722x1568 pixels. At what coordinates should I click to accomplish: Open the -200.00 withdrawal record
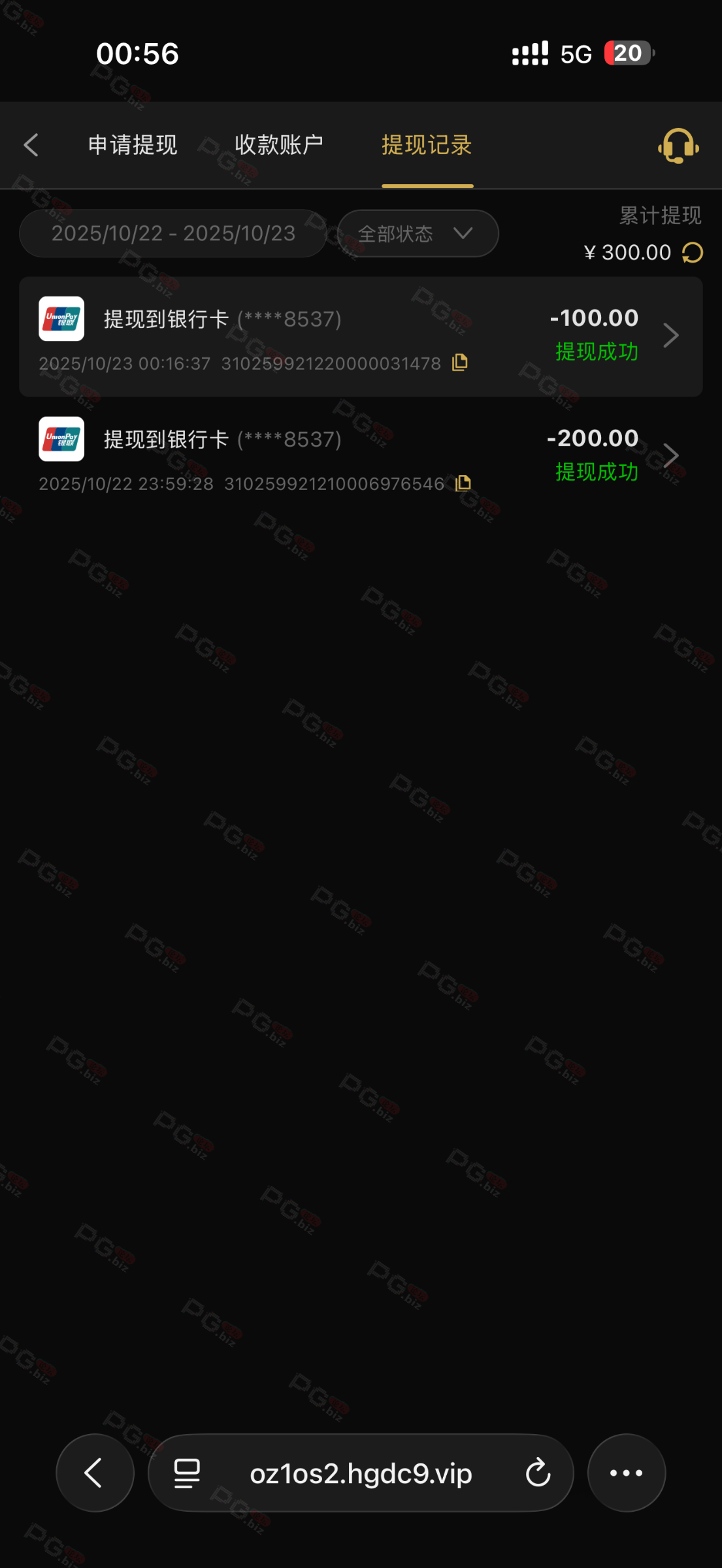[x=361, y=456]
